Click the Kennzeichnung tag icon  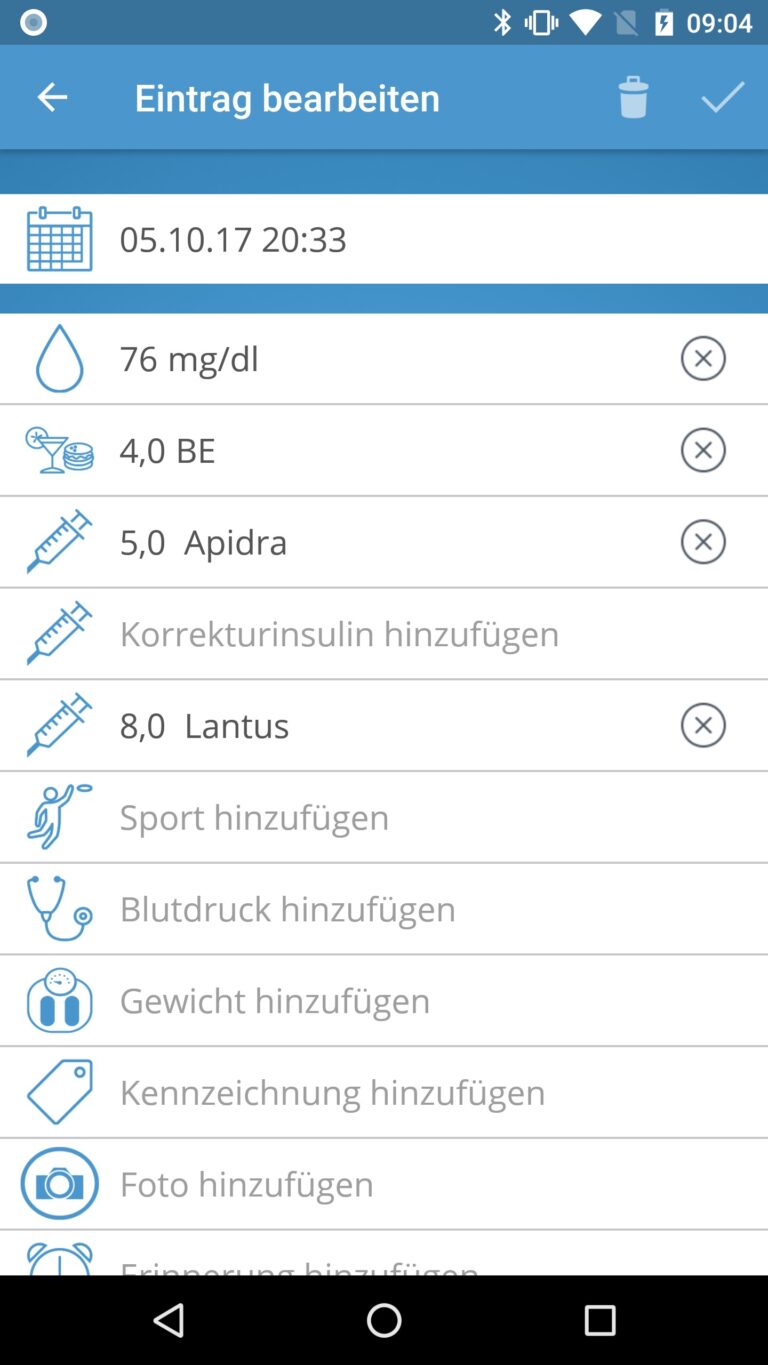[58, 1091]
